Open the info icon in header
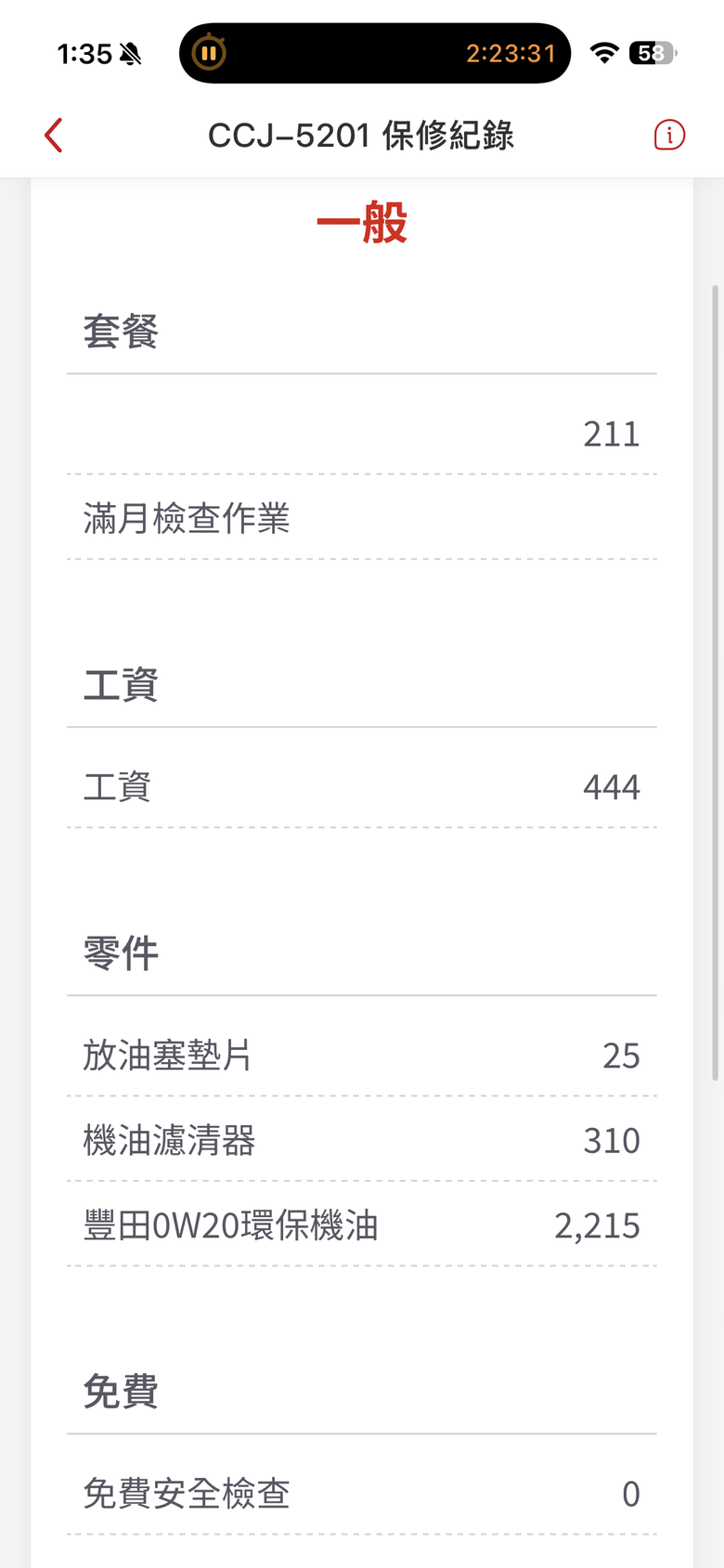This screenshot has width=724, height=1568. click(669, 136)
